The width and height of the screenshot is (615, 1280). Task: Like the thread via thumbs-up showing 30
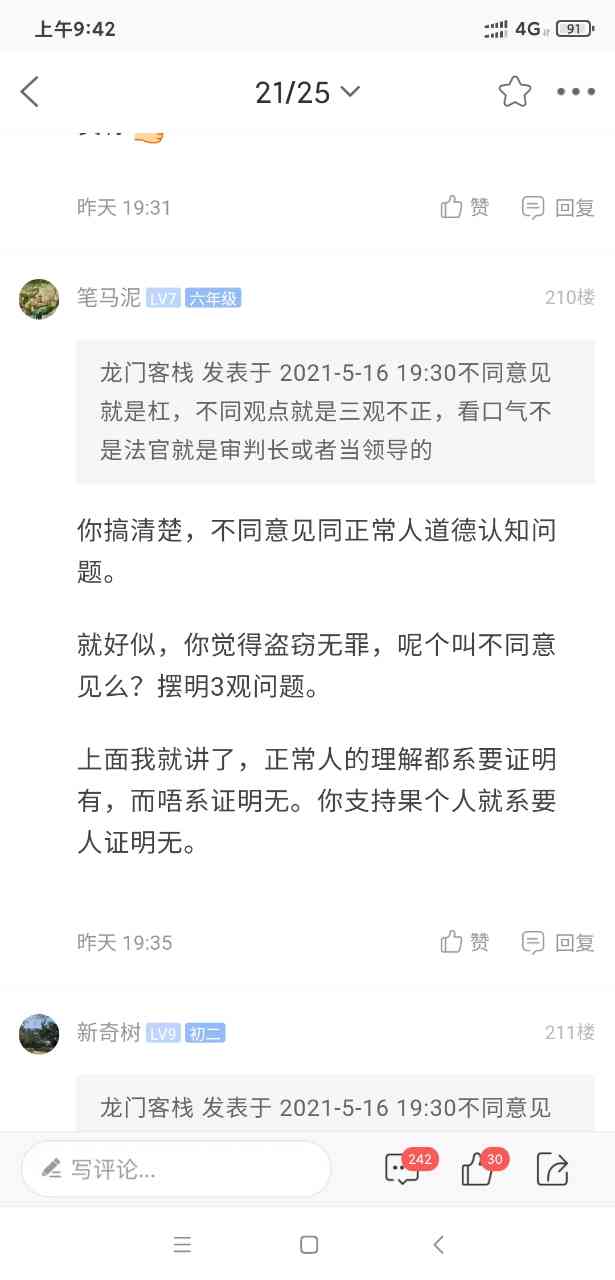coord(478,1169)
